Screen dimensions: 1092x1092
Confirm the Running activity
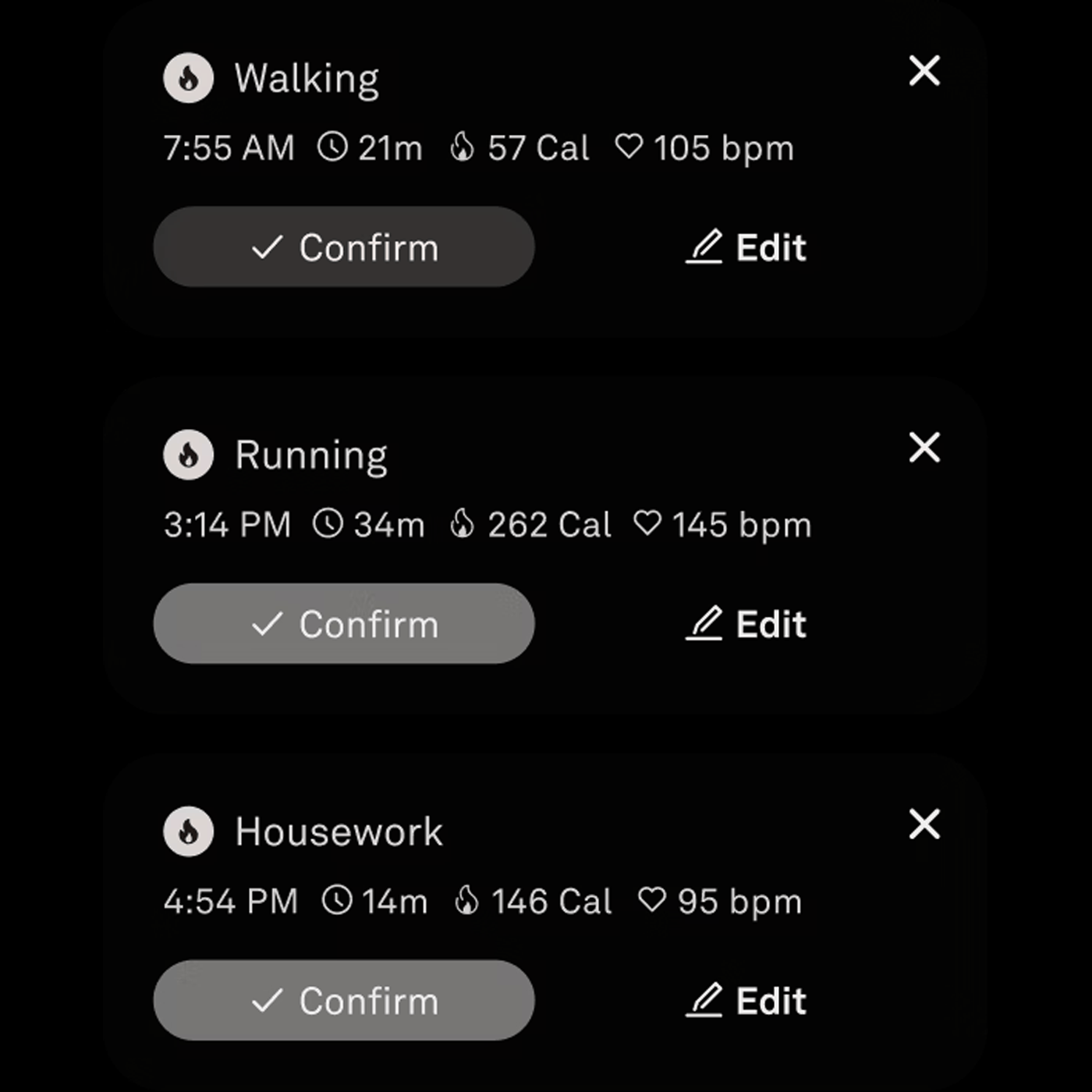click(344, 624)
